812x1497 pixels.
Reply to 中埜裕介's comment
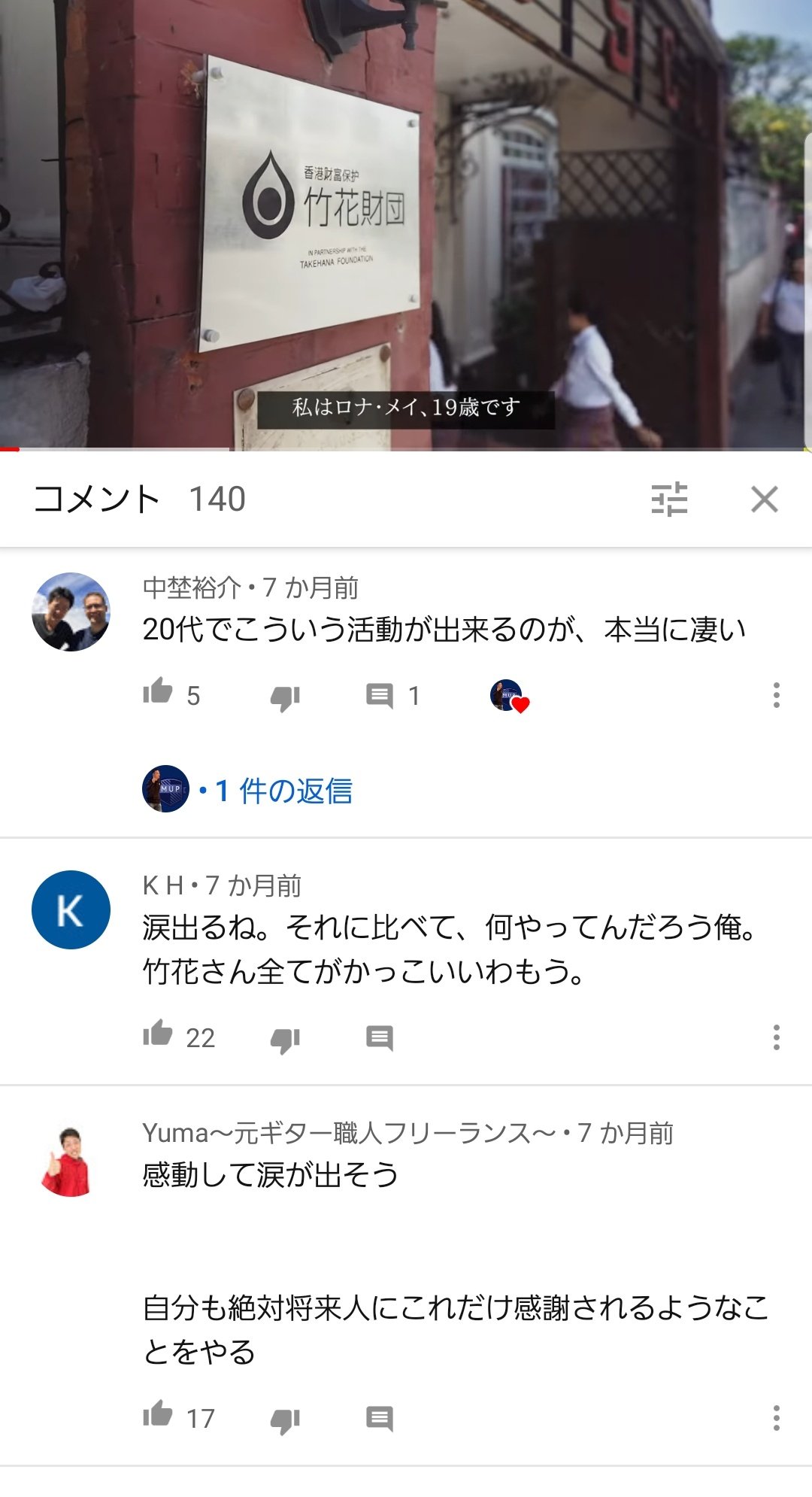[x=380, y=697]
